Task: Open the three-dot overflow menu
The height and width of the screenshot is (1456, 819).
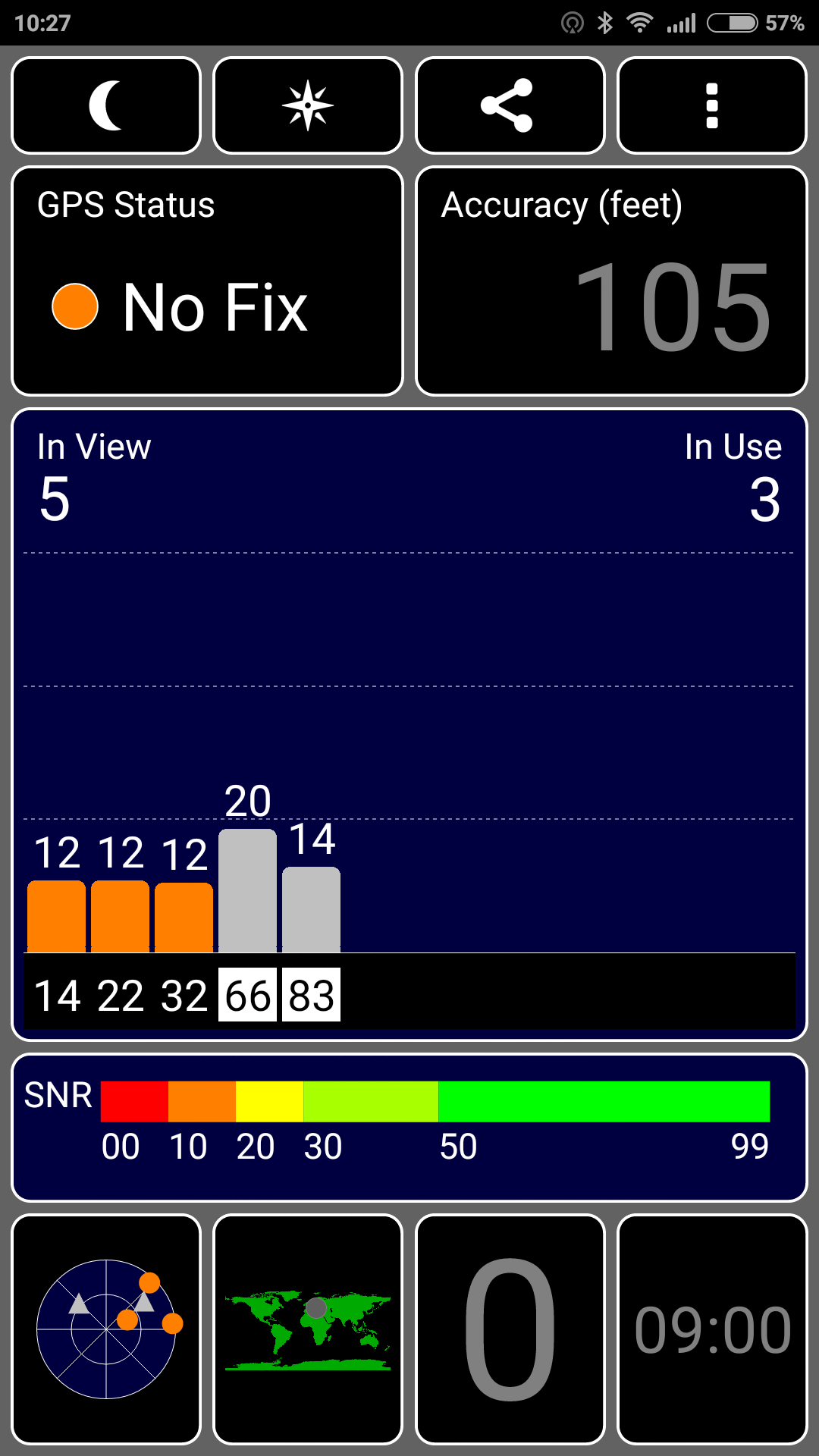Action: [712, 105]
